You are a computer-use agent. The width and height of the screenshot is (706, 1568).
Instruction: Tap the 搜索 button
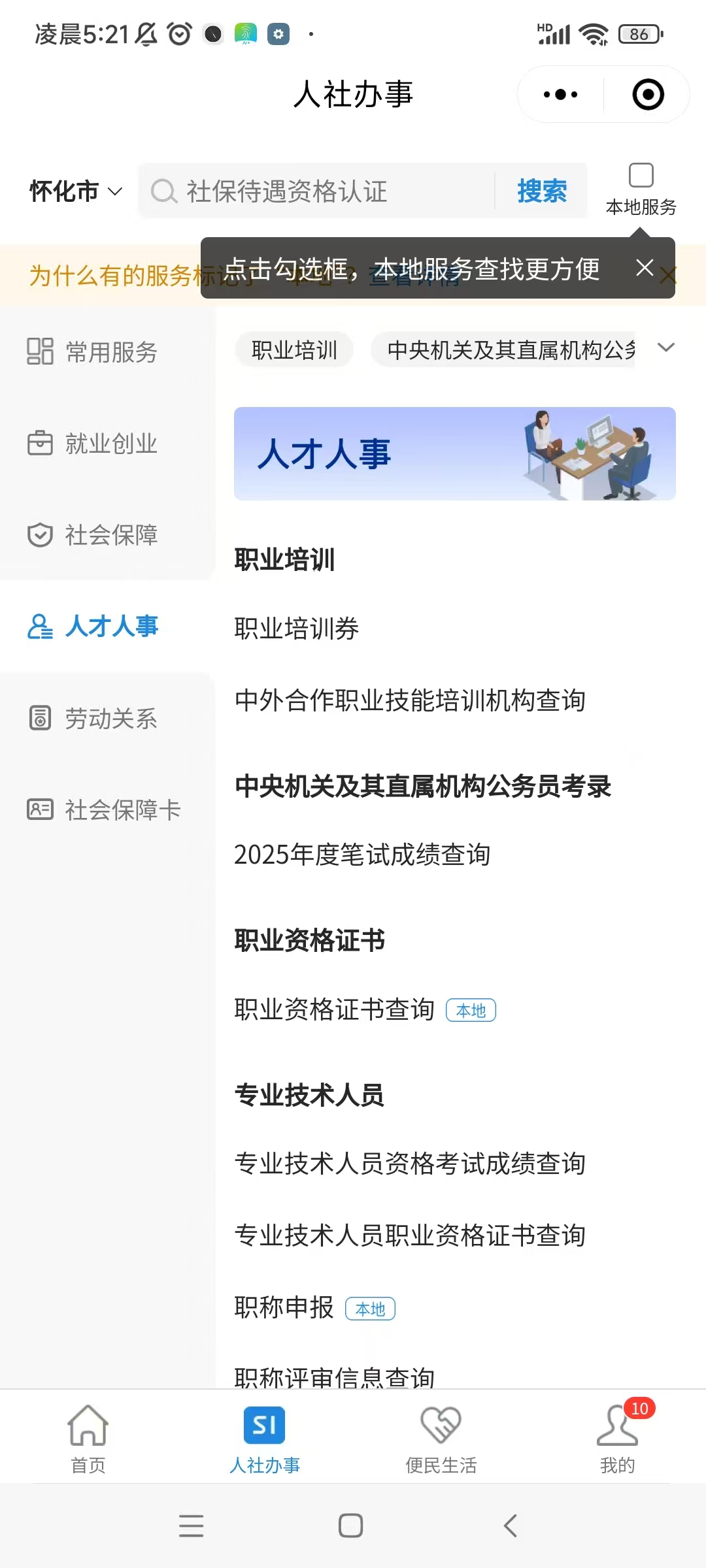click(x=542, y=191)
